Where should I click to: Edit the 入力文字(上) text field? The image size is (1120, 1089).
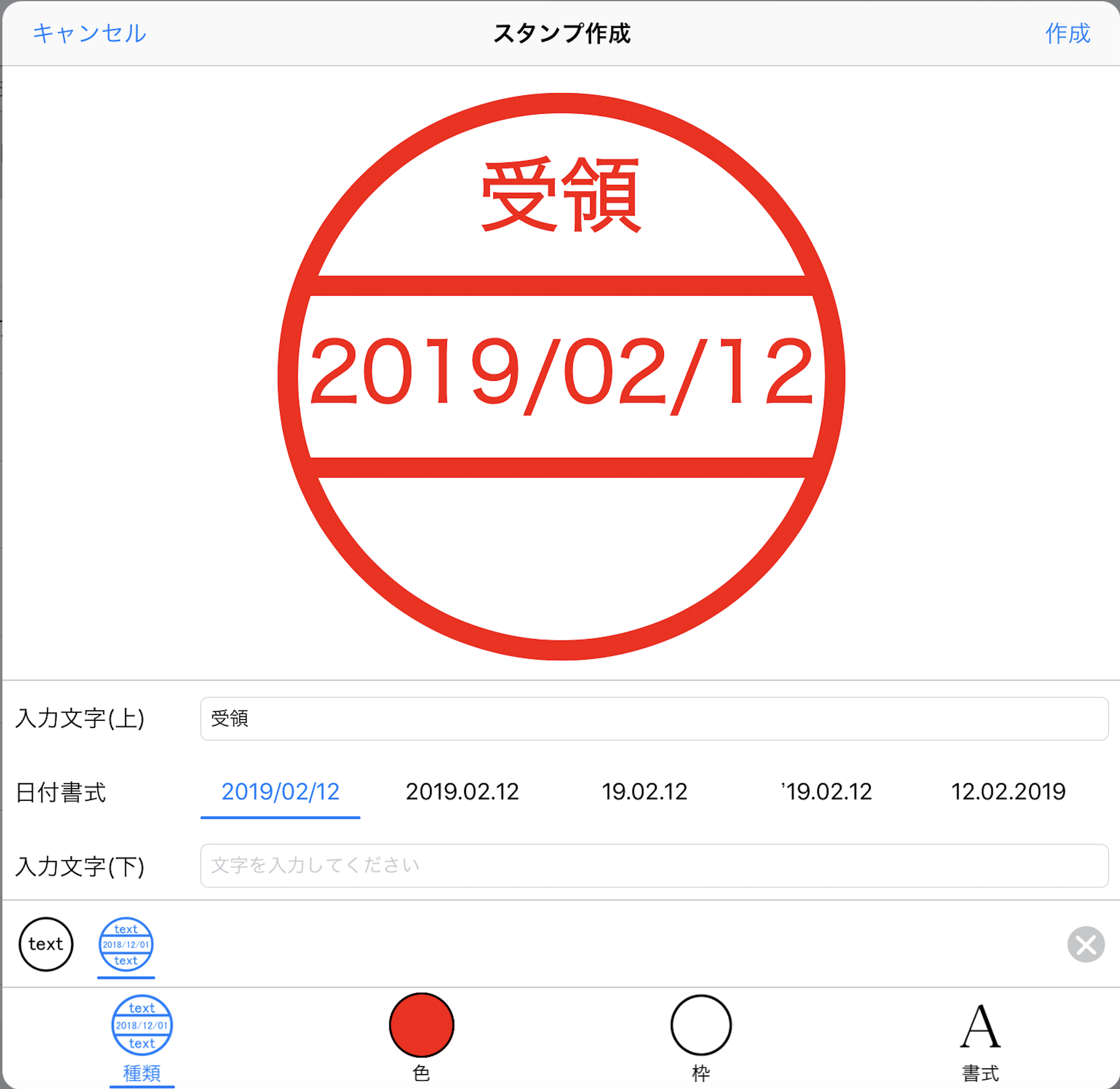click(x=654, y=719)
